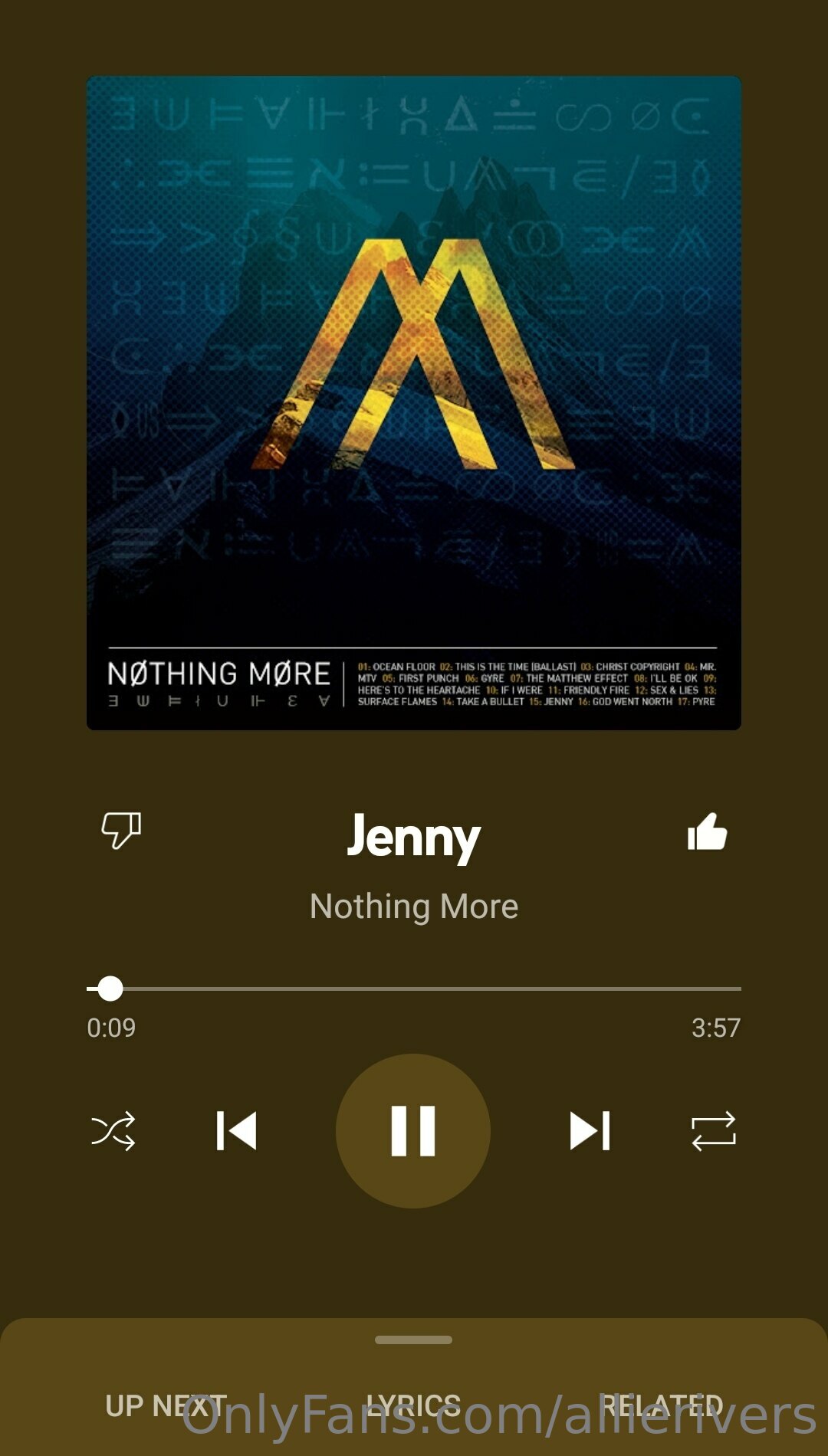Open the Related tab

tap(662, 1405)
